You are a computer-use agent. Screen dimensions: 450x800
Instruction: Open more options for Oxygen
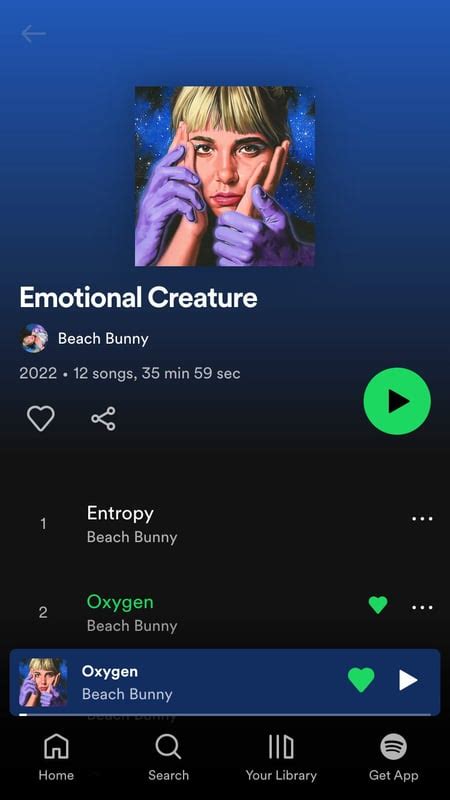coord(422,608)
